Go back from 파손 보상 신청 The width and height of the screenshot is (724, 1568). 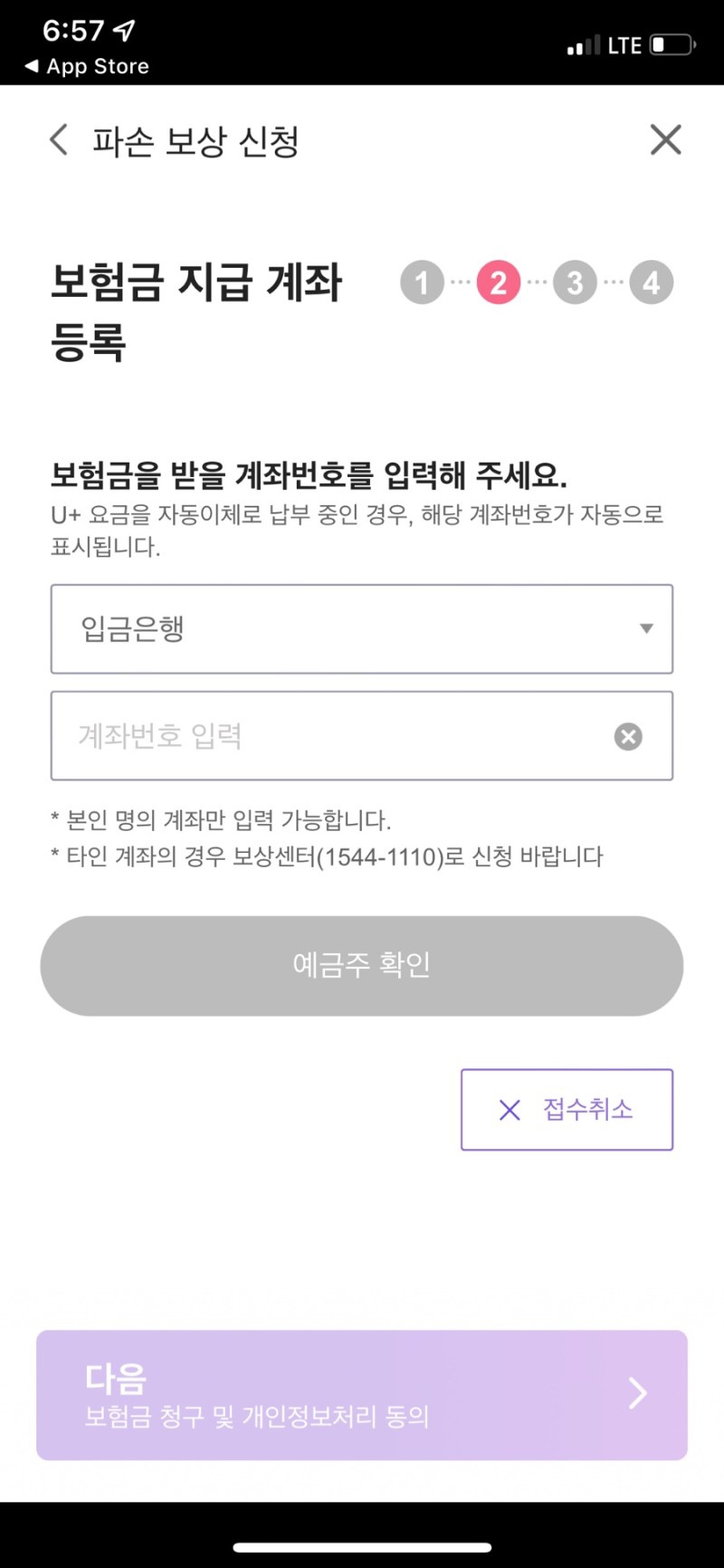59,140
